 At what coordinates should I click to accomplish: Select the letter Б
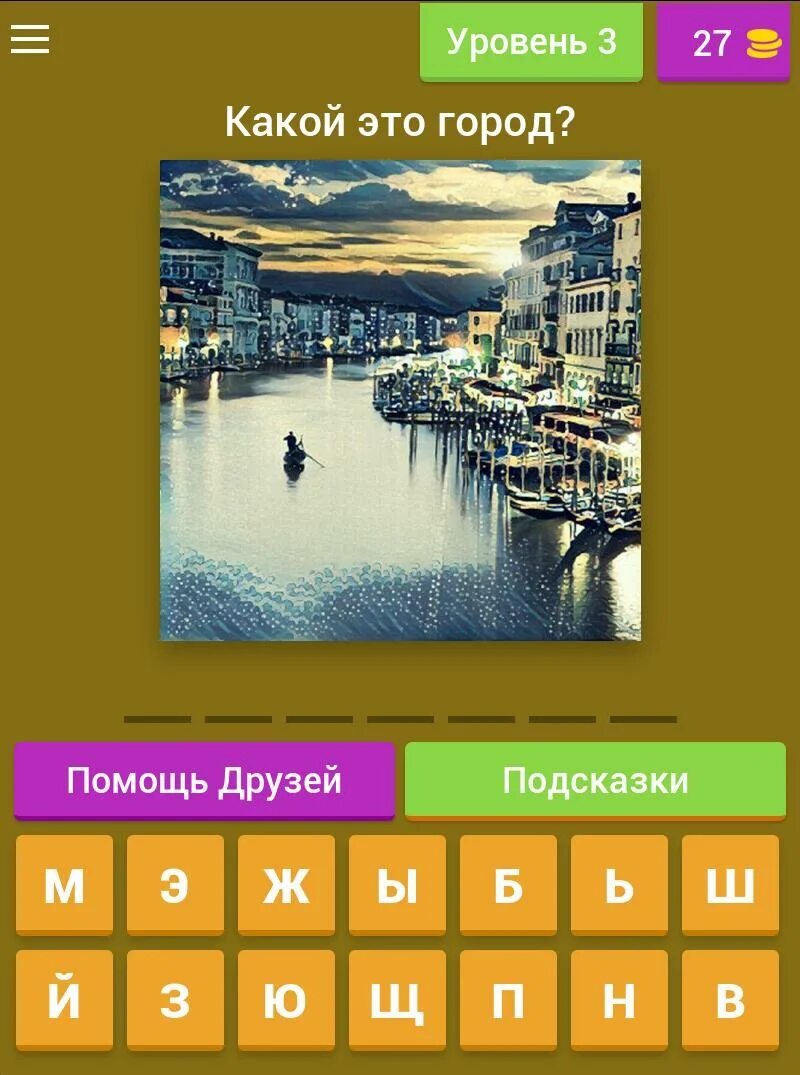(508, 886)
